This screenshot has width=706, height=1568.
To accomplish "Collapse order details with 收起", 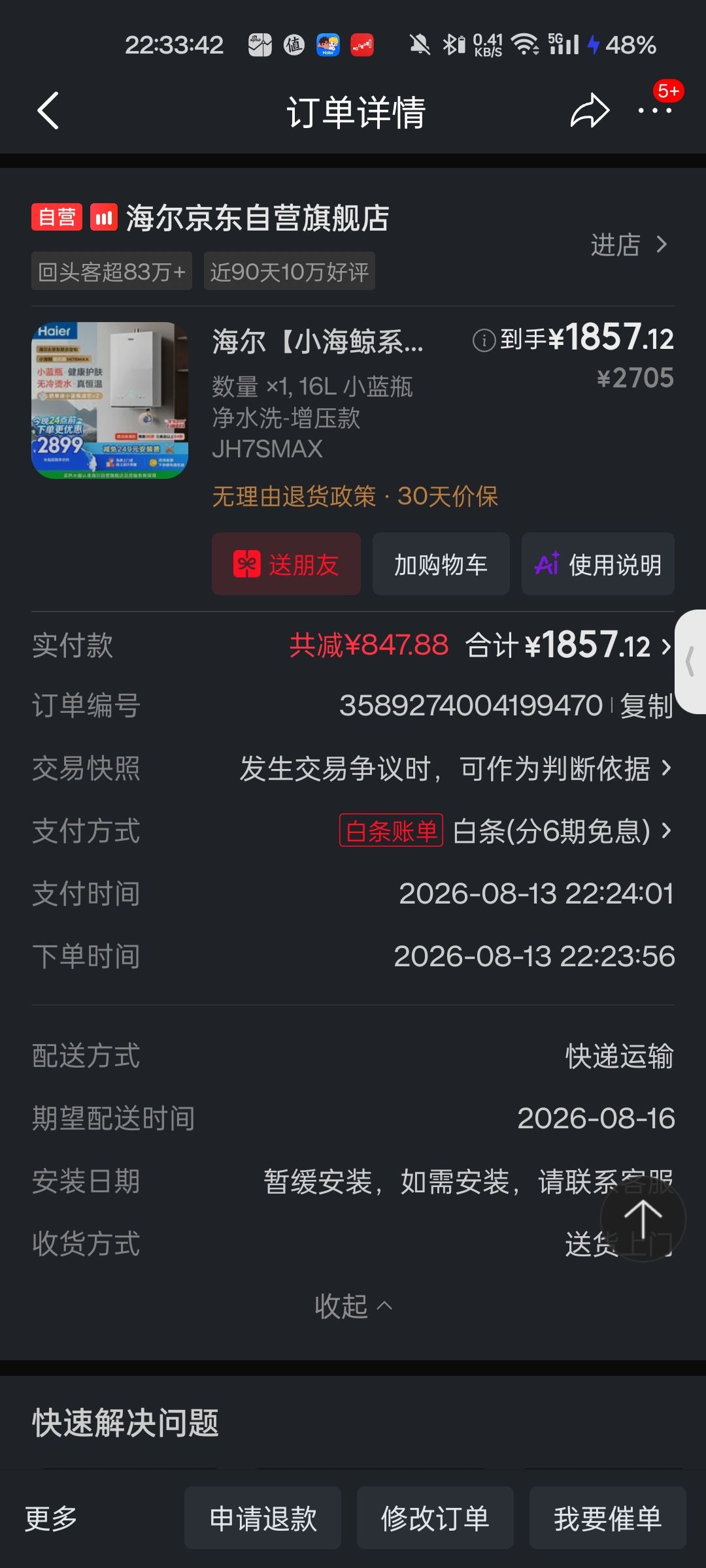I will 353,1306.
